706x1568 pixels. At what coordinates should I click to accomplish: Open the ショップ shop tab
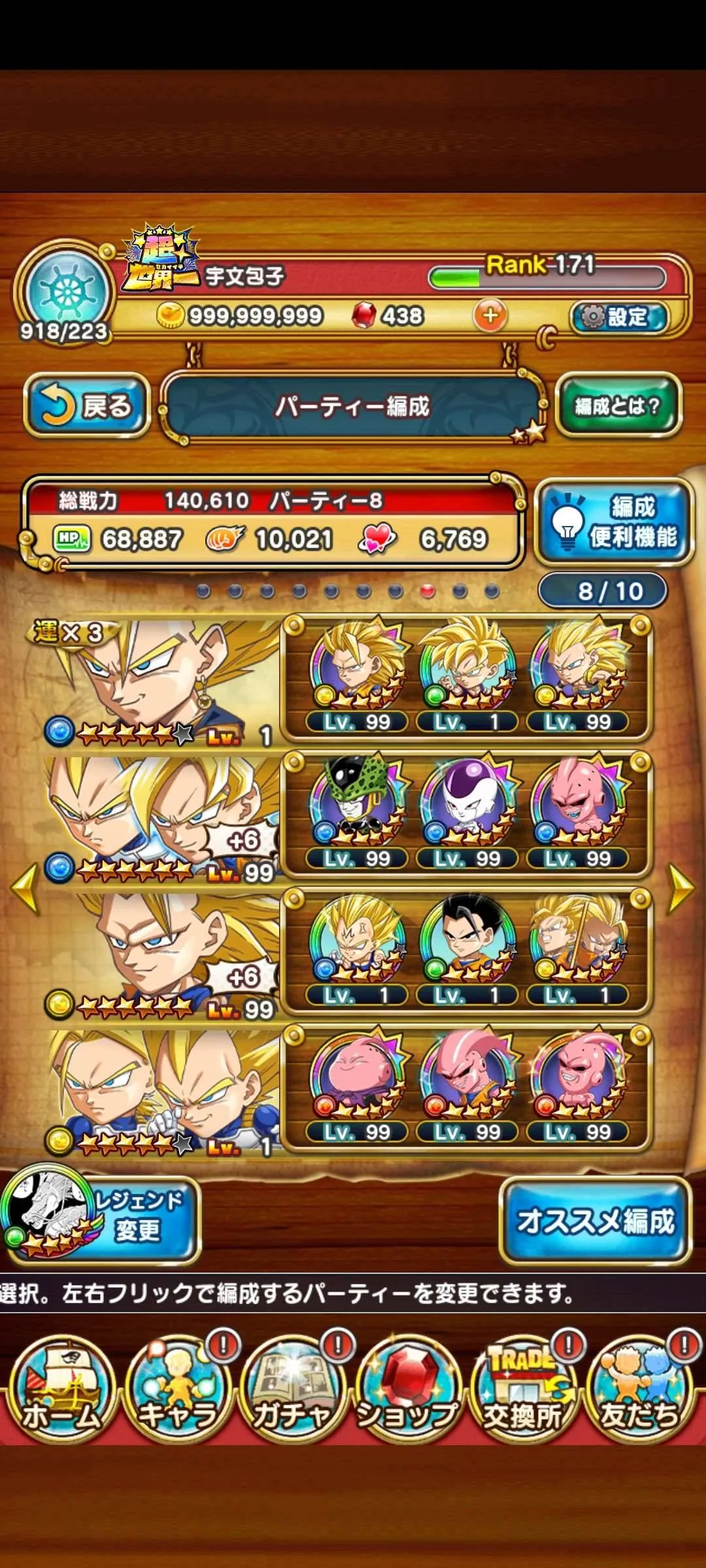pyautogui.click(x=407, y=1390)
